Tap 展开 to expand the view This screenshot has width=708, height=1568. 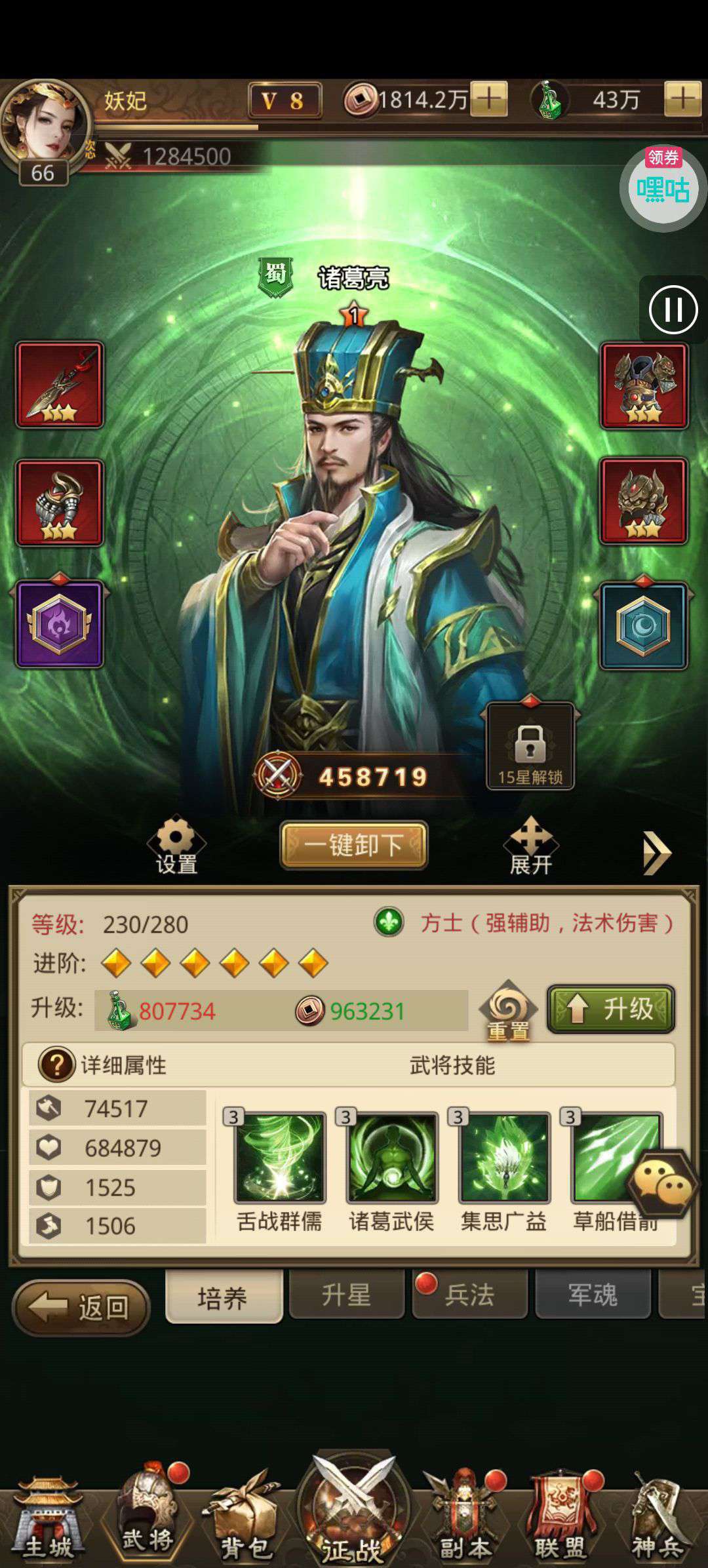[531, 846]
